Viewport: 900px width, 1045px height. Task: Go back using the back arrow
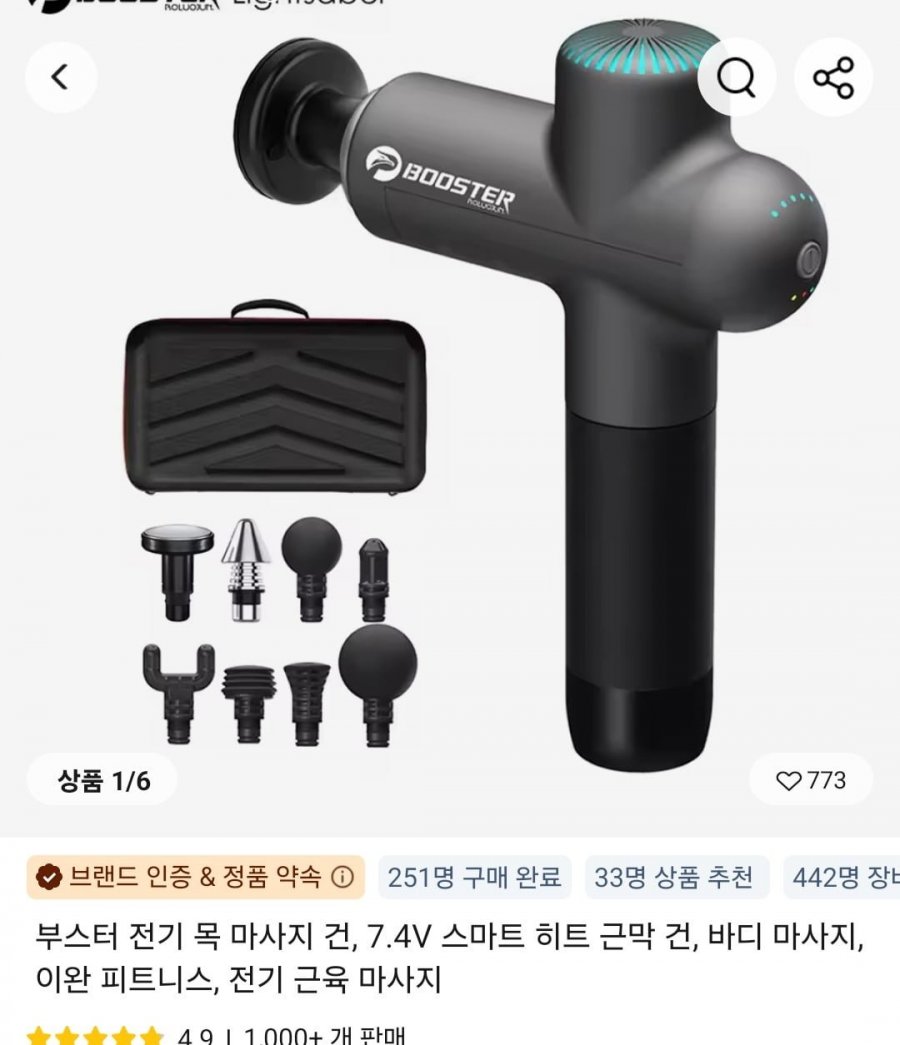point(60,77)
